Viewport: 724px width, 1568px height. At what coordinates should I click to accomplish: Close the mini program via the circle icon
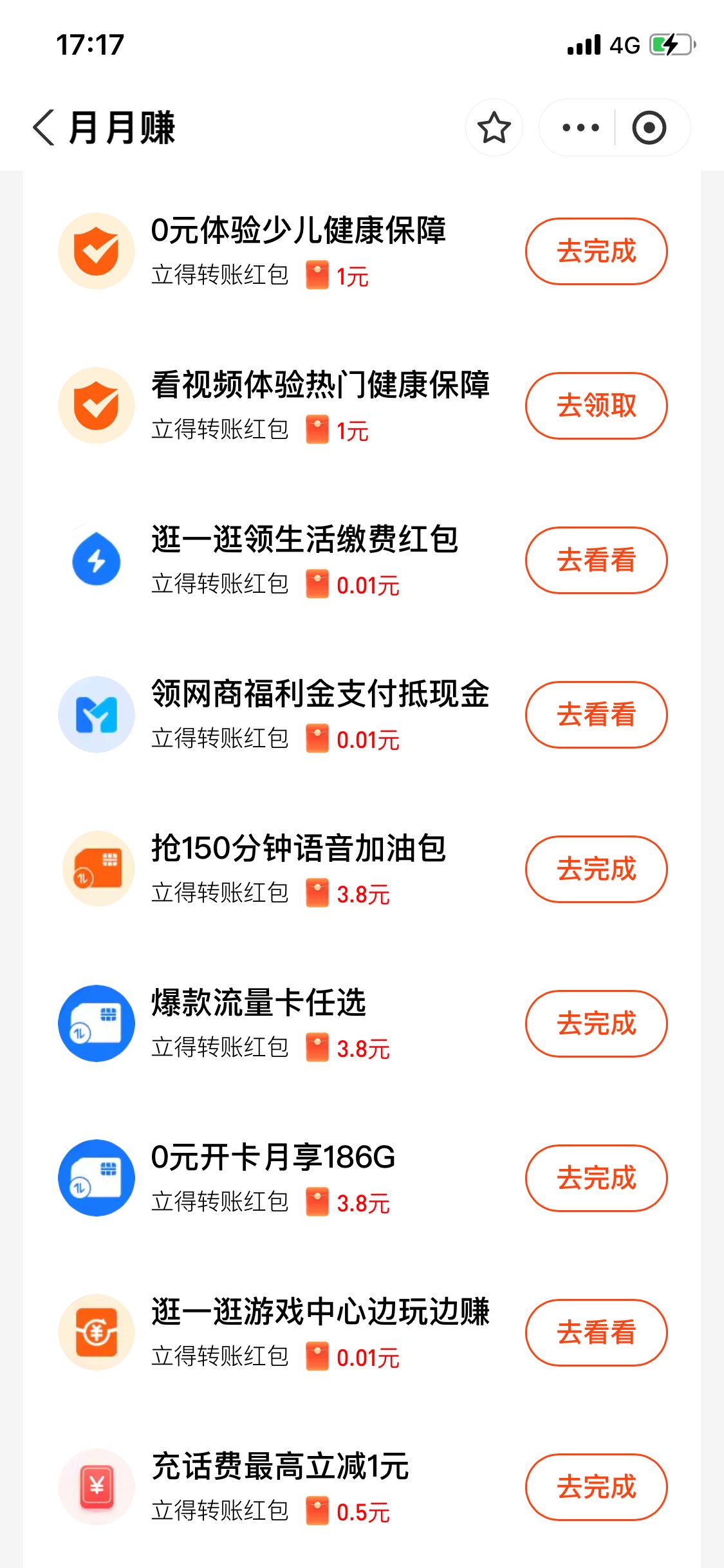[x=649, y=127]
